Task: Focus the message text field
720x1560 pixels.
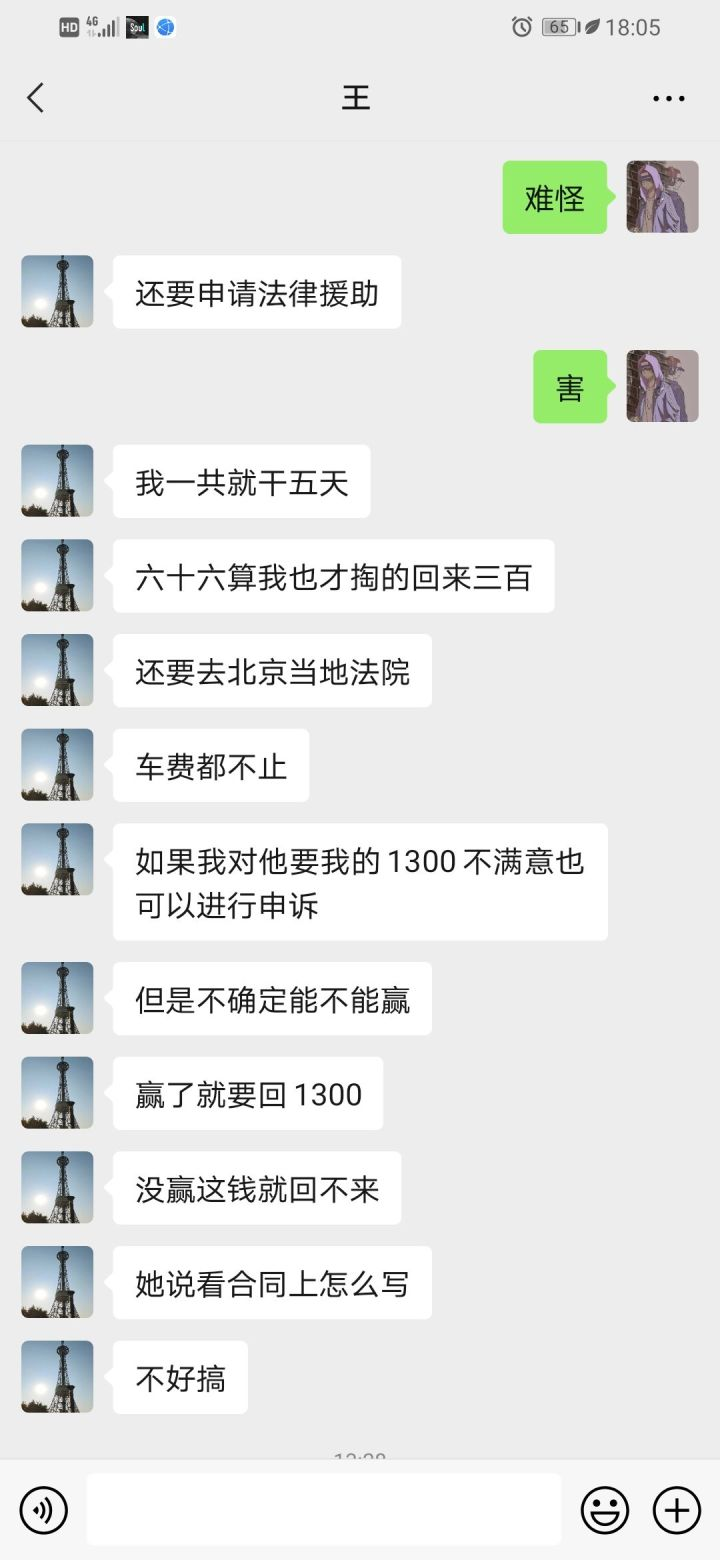Action: 324,1510
